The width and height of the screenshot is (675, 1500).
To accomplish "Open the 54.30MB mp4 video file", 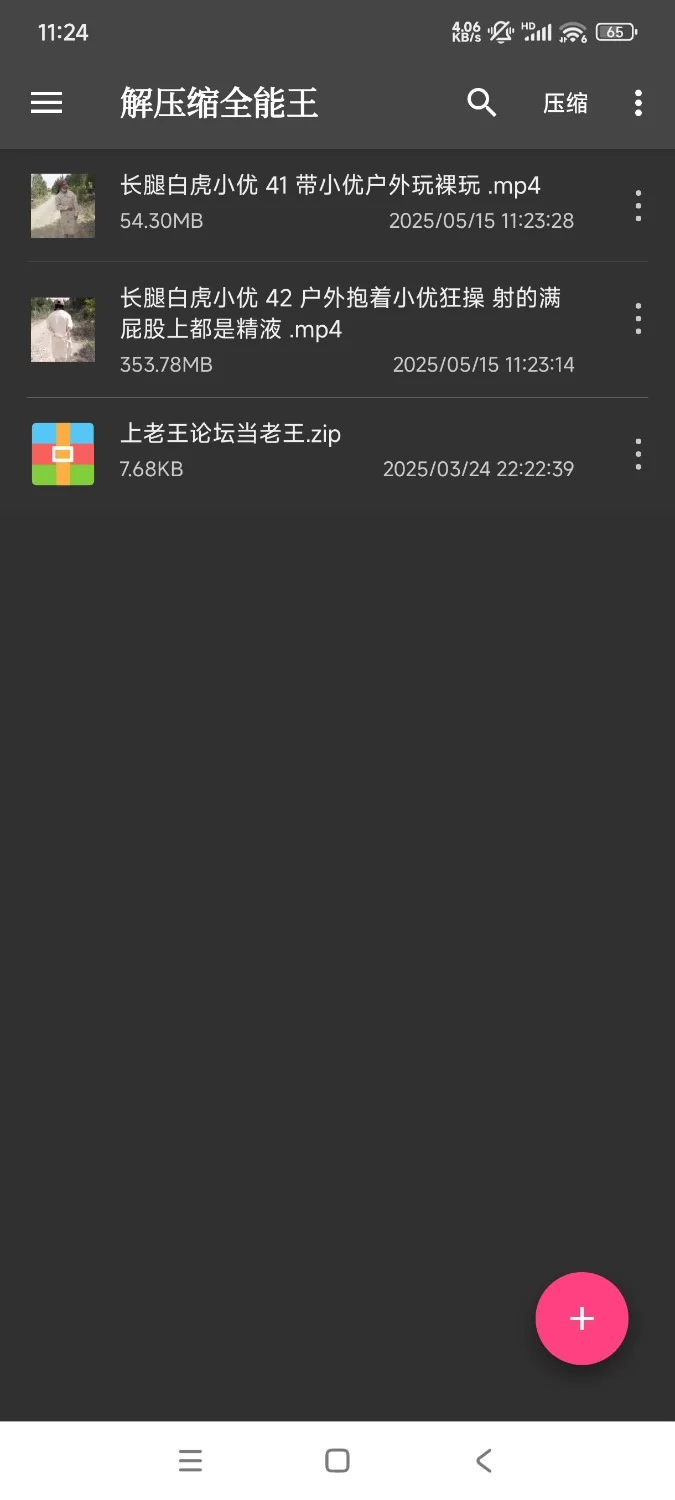I will pos(330,204).
